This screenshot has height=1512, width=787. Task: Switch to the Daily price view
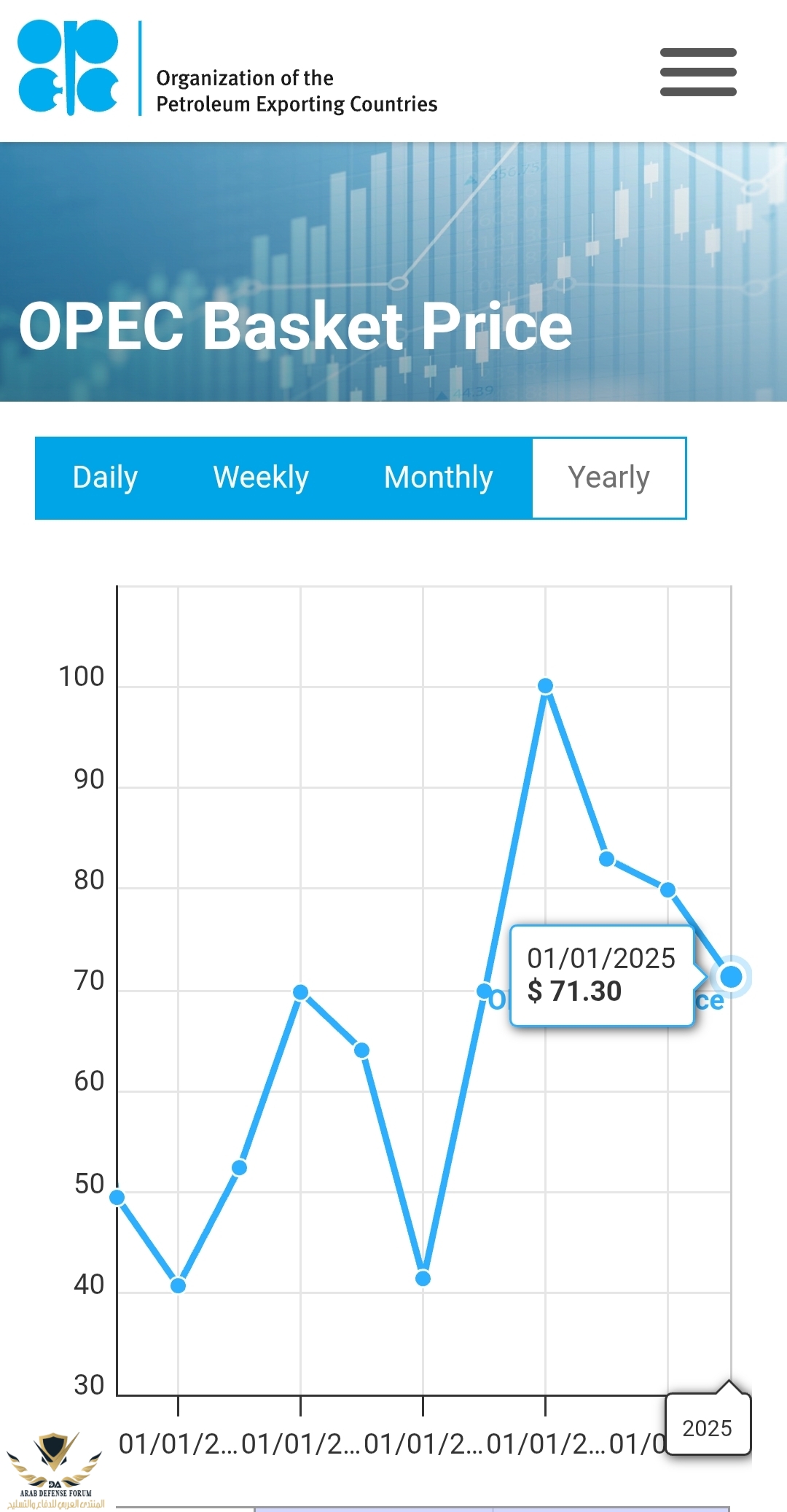point(105,478)
